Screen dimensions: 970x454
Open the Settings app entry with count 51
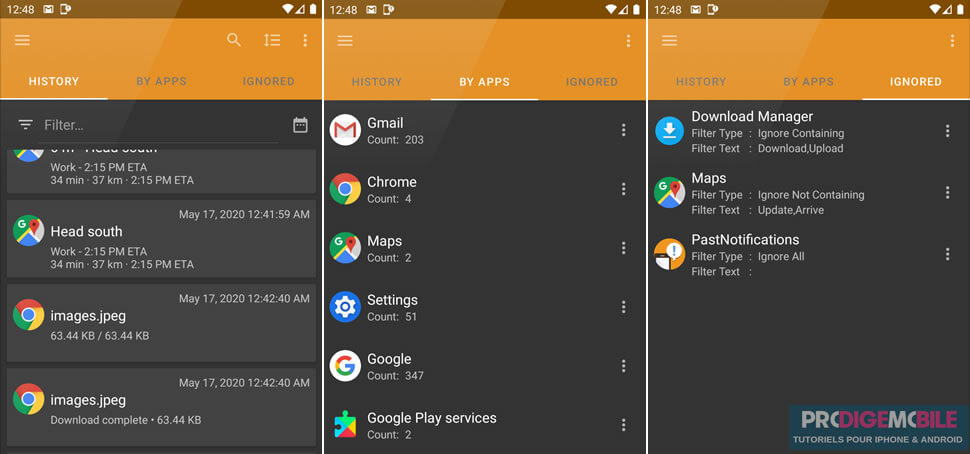(x=470, y=307)
